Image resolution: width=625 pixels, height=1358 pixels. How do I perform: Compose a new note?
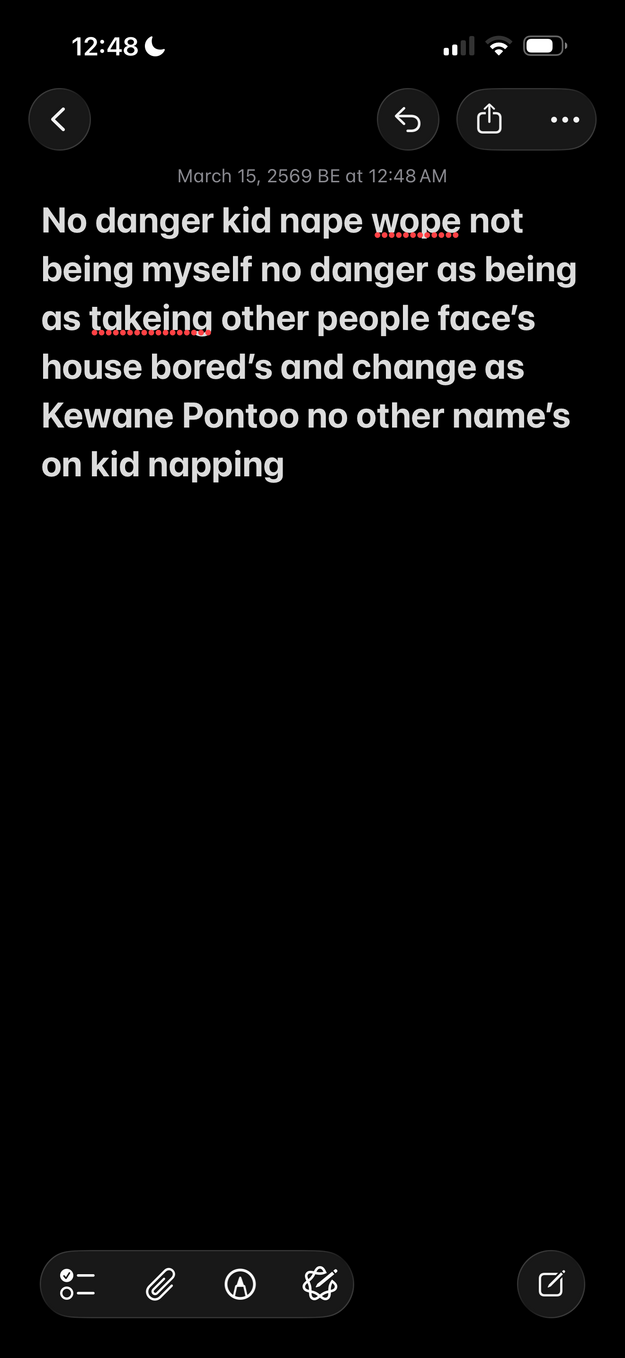tap(551, 1284)
